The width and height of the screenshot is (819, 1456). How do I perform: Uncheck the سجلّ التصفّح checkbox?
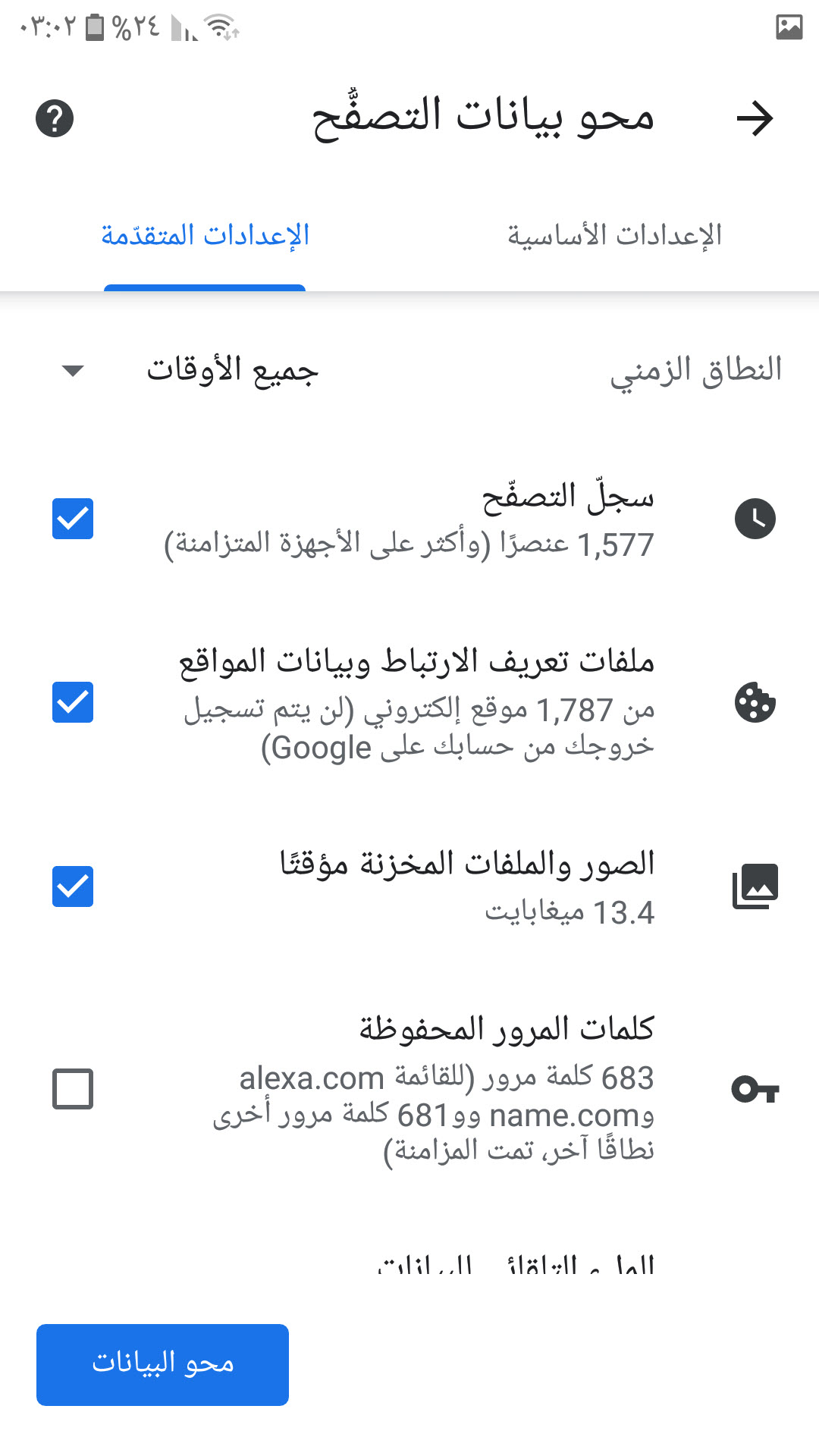tap(73, 519)
